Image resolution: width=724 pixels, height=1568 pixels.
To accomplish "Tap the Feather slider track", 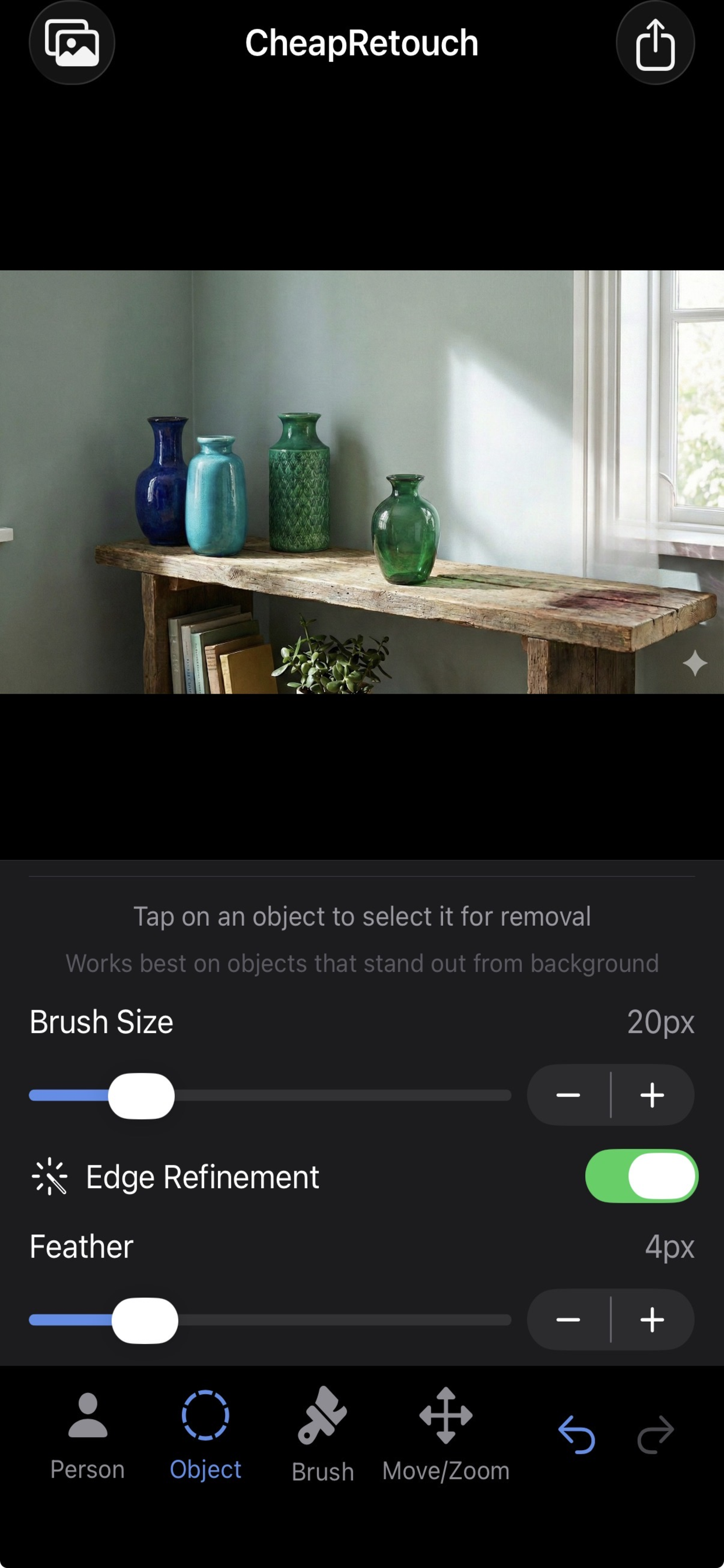I will [340, 1319].
